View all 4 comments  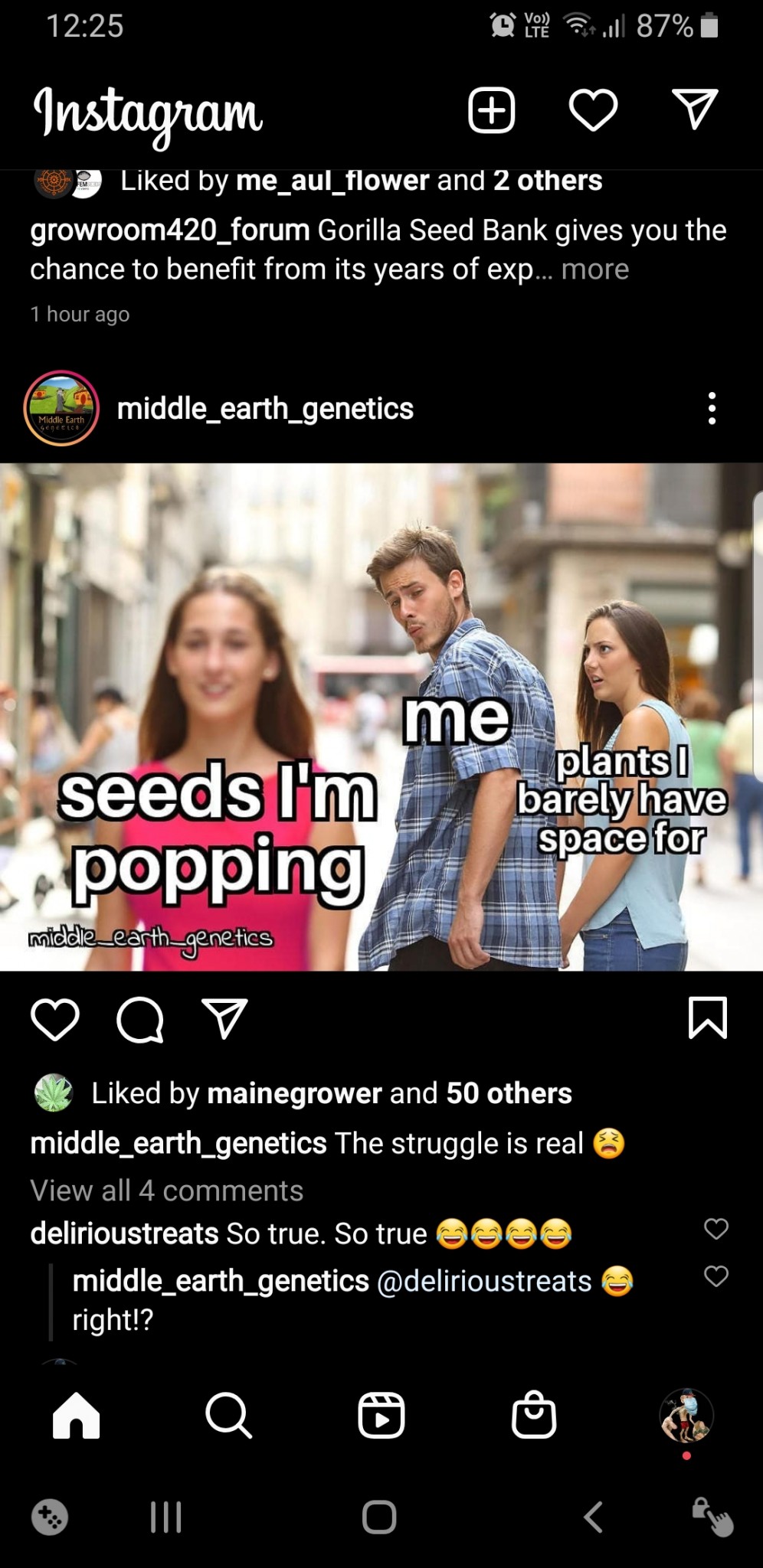[x=167, y=1191]
